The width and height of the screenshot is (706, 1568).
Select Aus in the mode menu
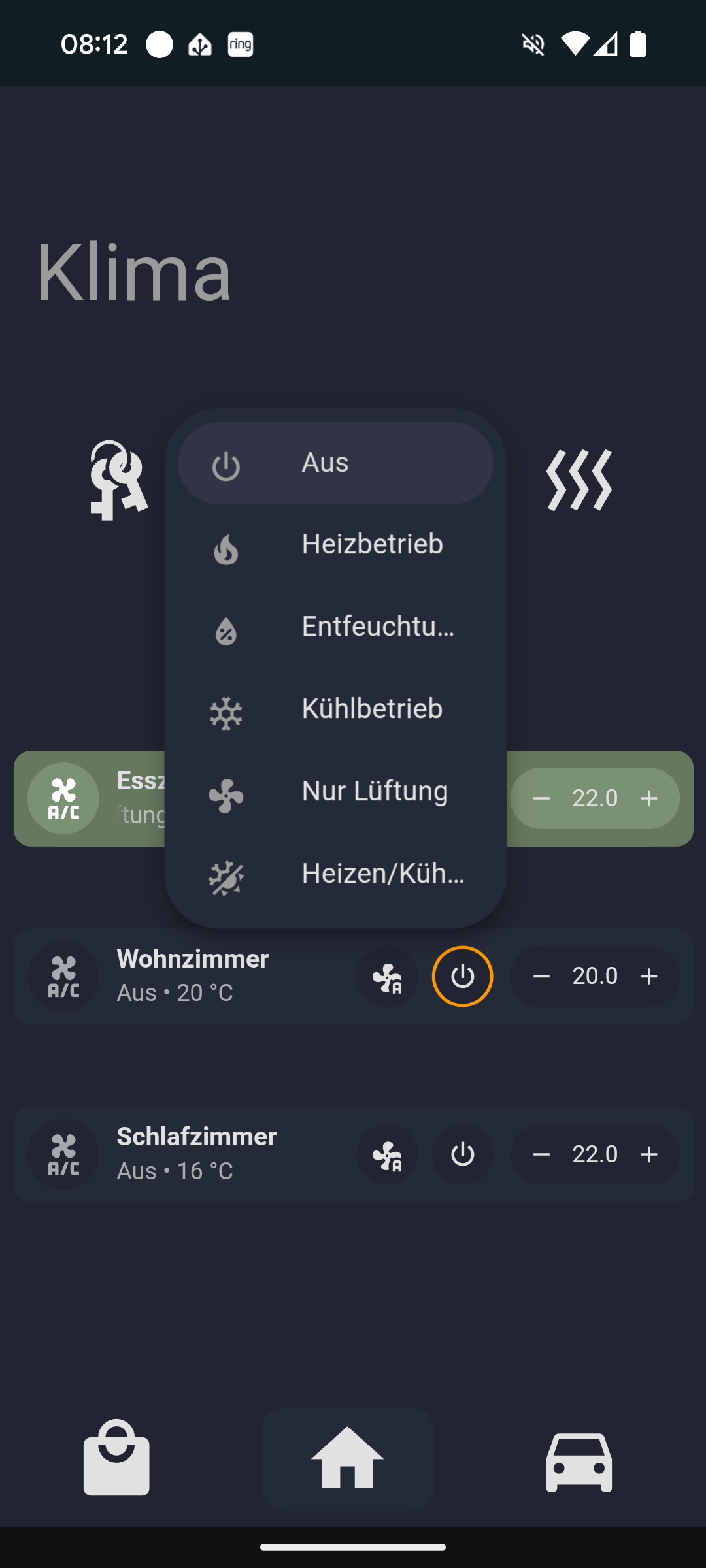tap(335, 463)
